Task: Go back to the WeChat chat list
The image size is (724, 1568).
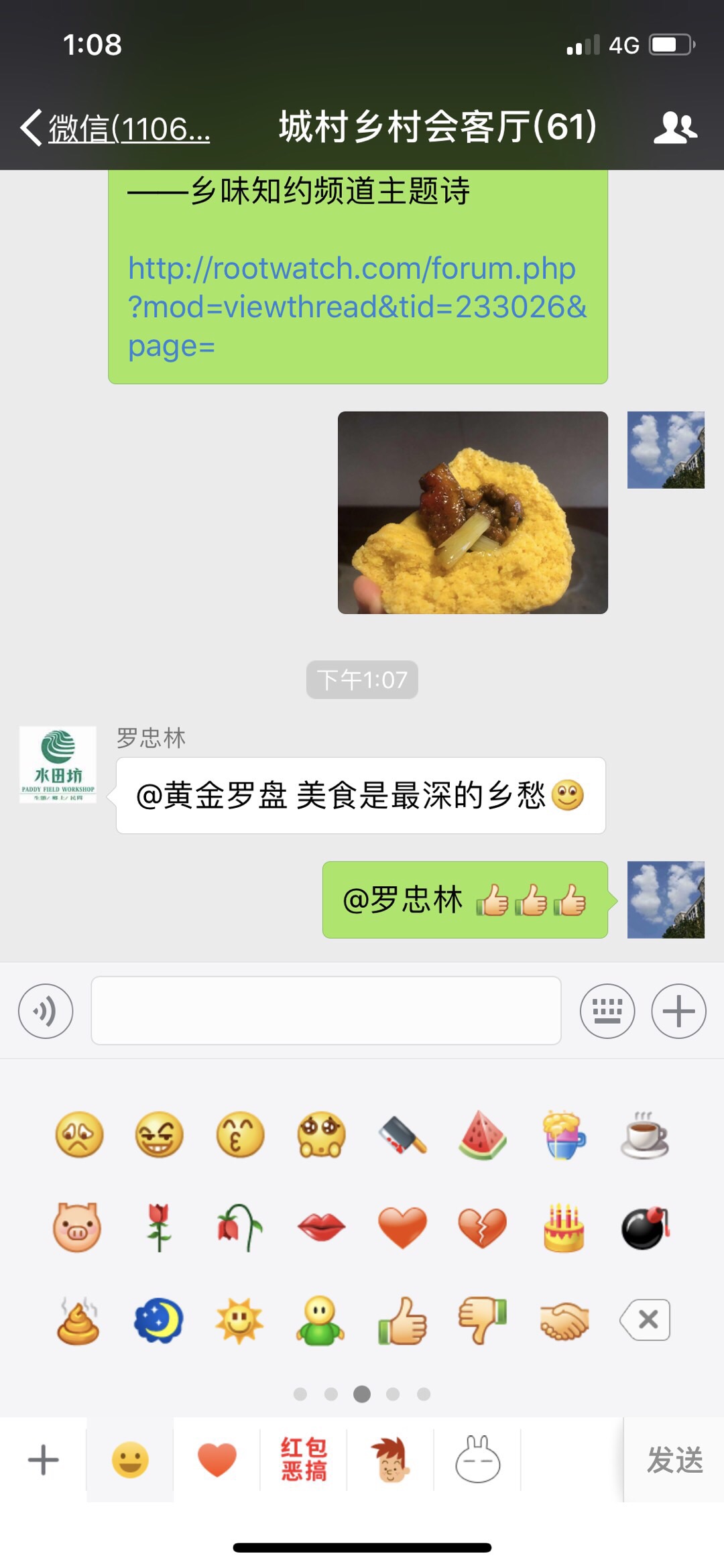Action: click(x=114, y=127)
